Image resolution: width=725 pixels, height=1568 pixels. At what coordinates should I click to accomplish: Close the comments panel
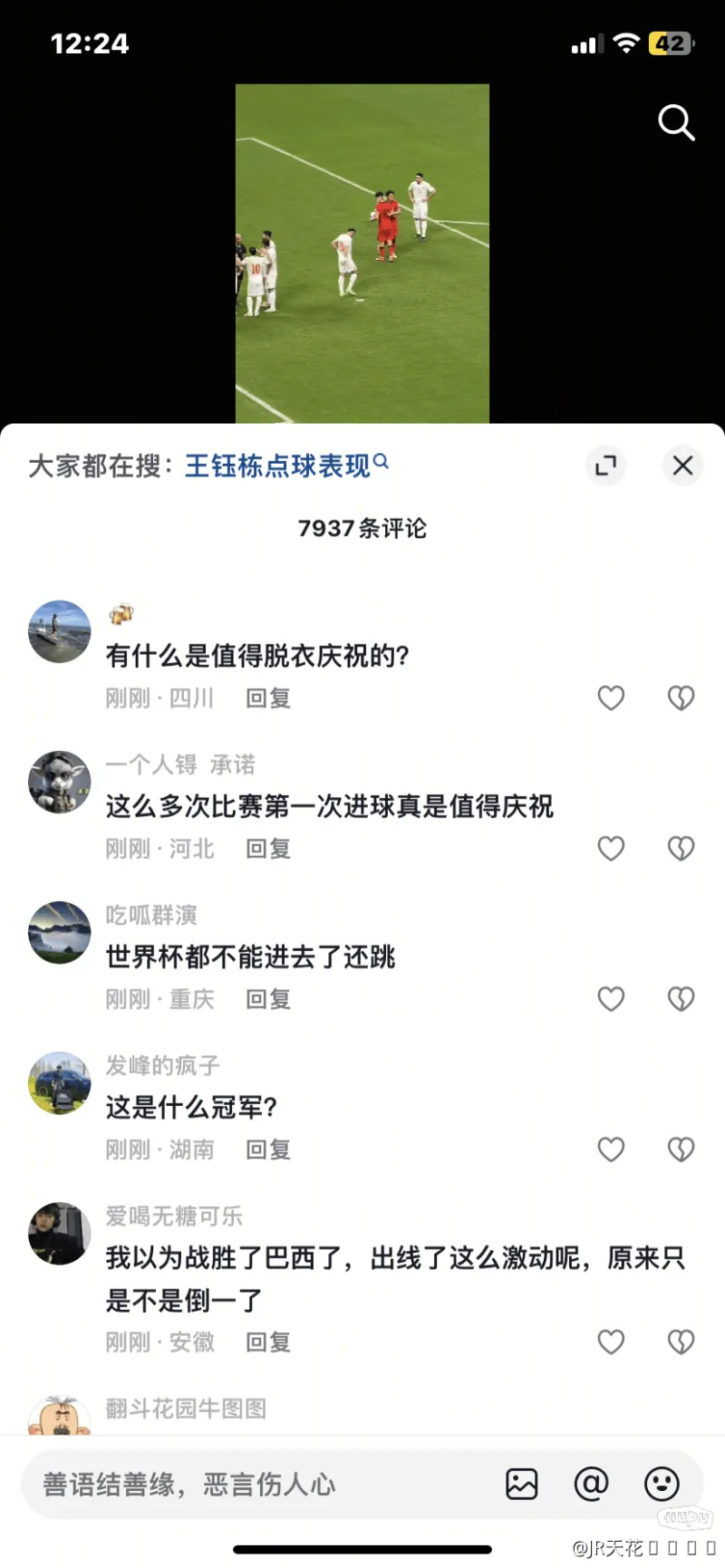pos(682,466)
